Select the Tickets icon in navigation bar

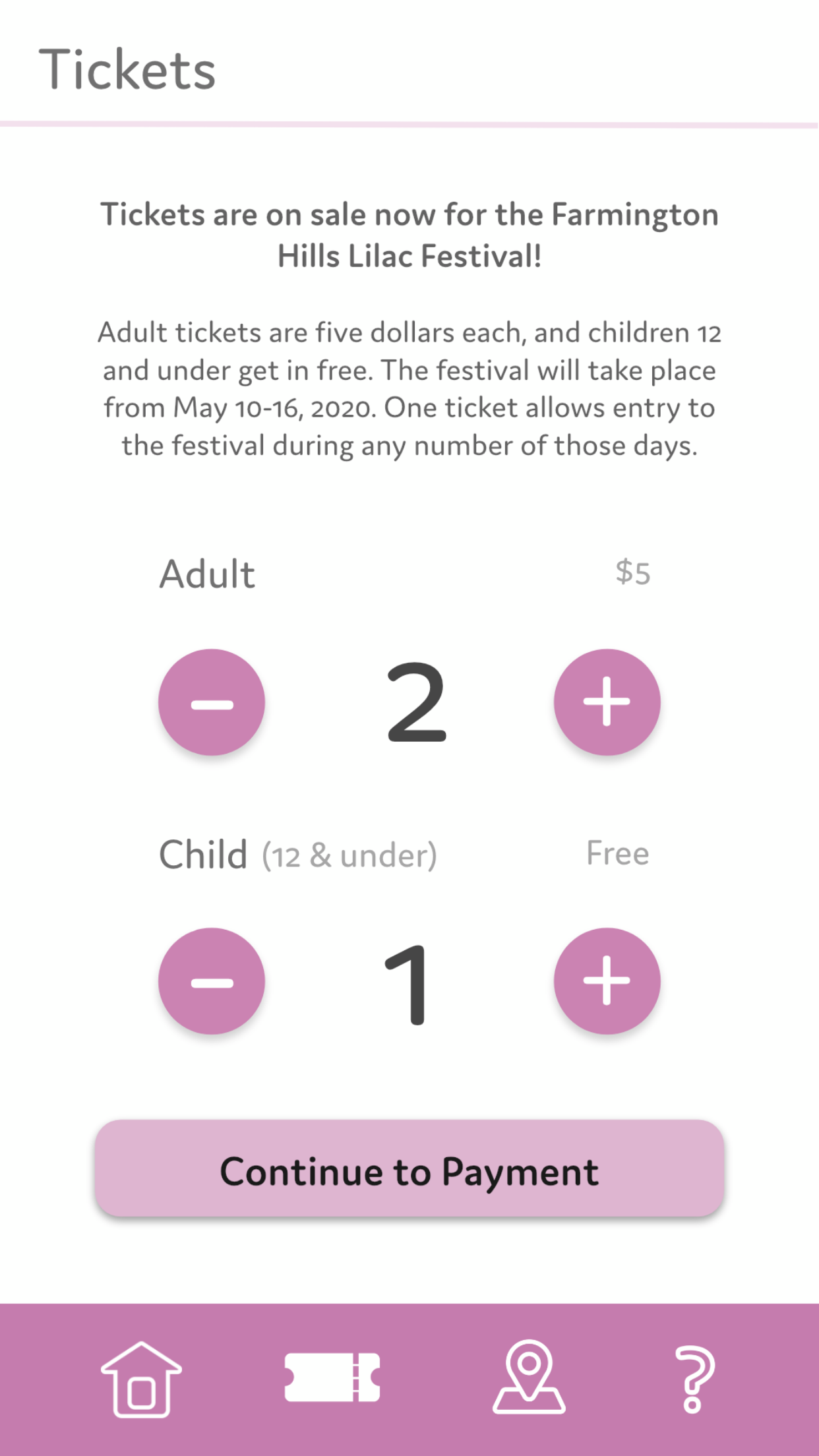332,1378
